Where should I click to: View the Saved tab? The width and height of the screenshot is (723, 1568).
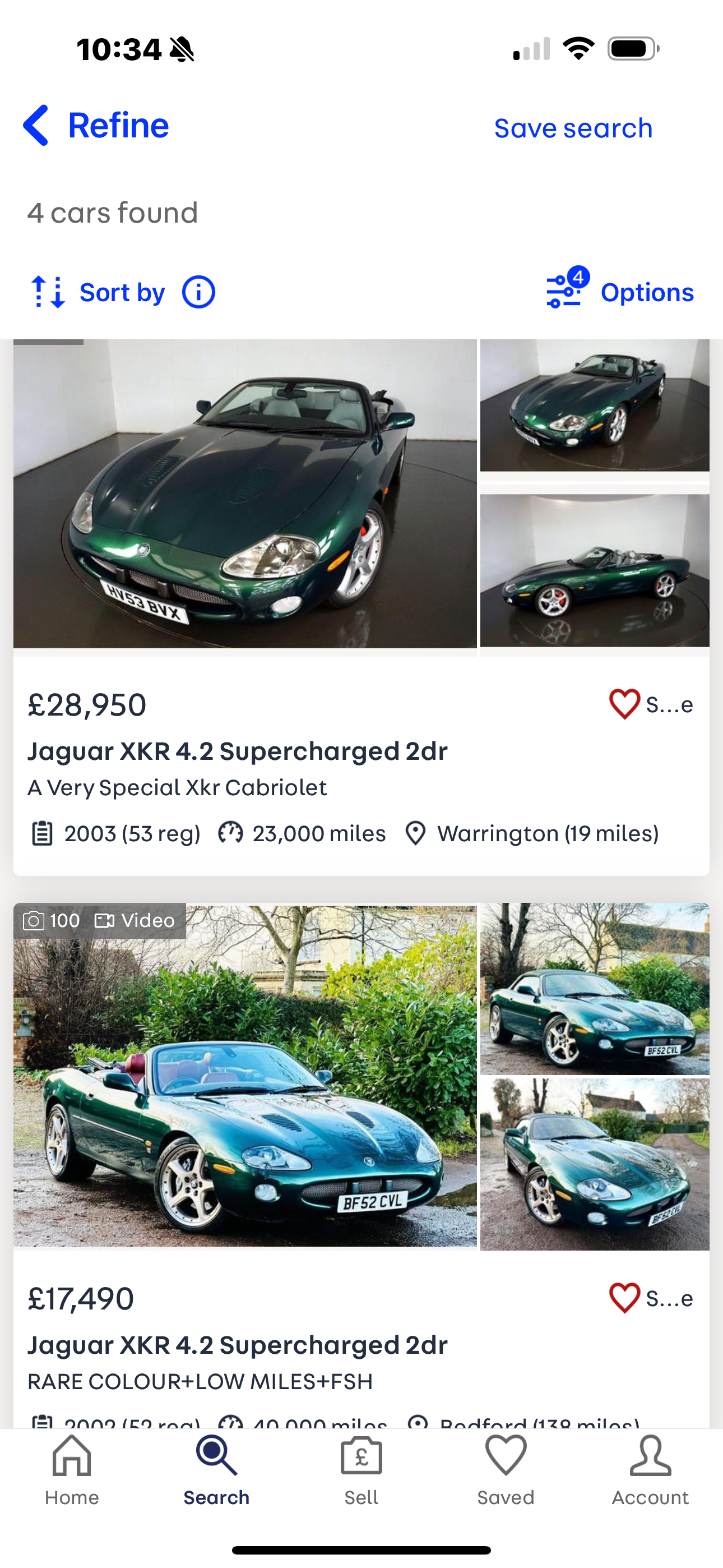pyautogui.click(x=506, y=1470)
